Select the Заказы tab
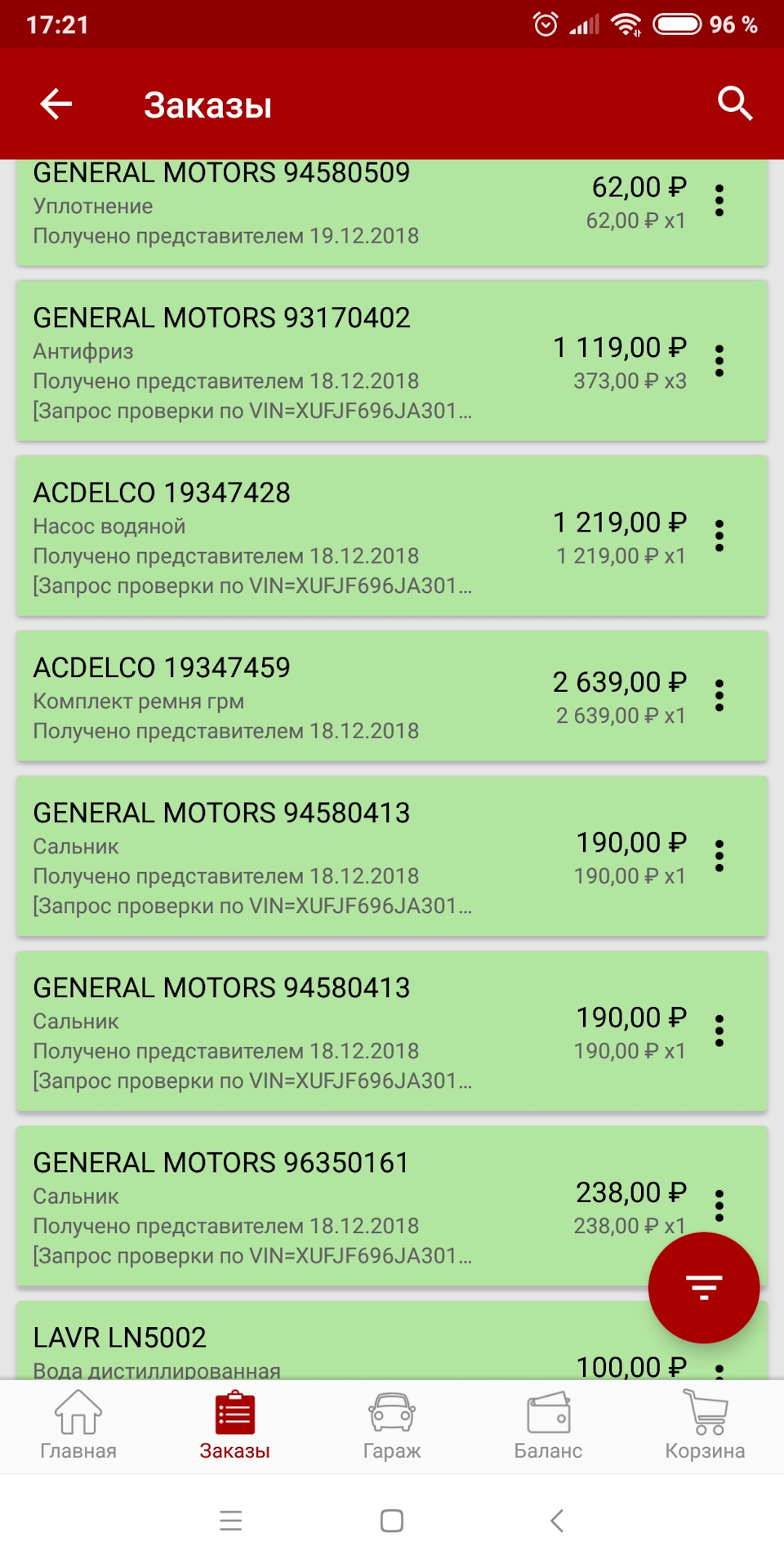This screenshot has width=784, height=1568. (234, 1426)
